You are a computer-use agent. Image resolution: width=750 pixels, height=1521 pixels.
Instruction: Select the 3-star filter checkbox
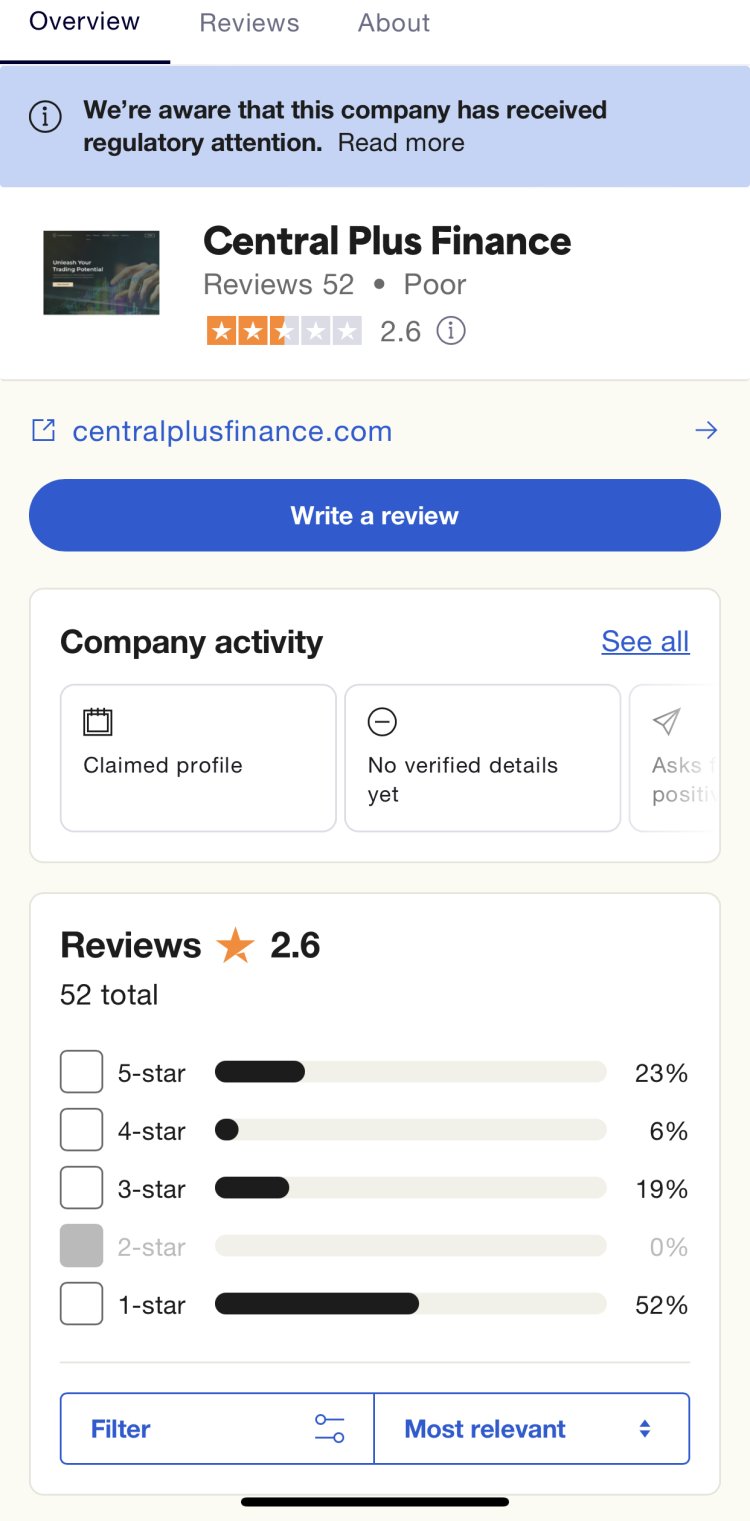pos(81,1187)
